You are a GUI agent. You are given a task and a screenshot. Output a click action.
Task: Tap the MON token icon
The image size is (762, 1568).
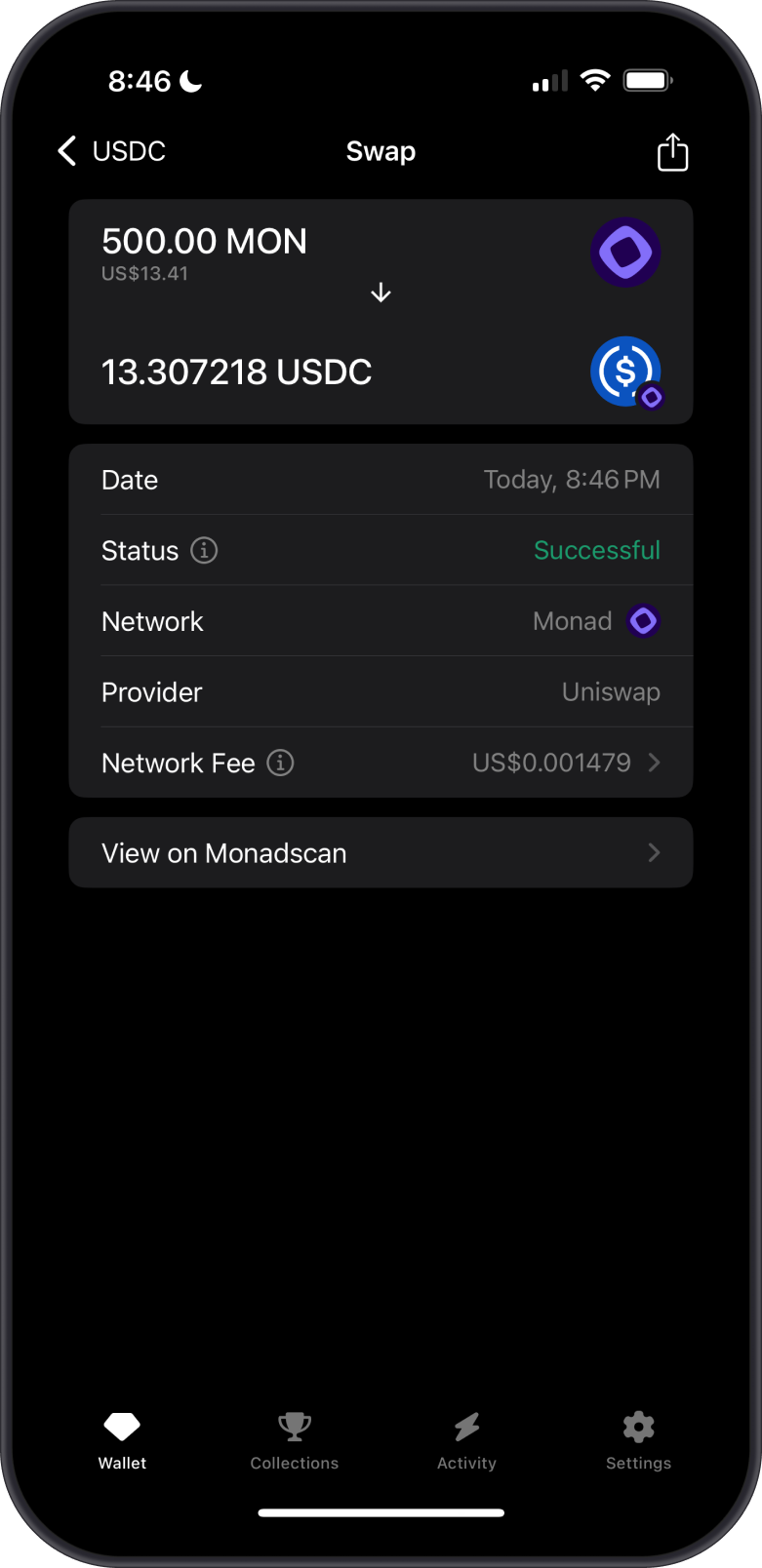[625, 252]
